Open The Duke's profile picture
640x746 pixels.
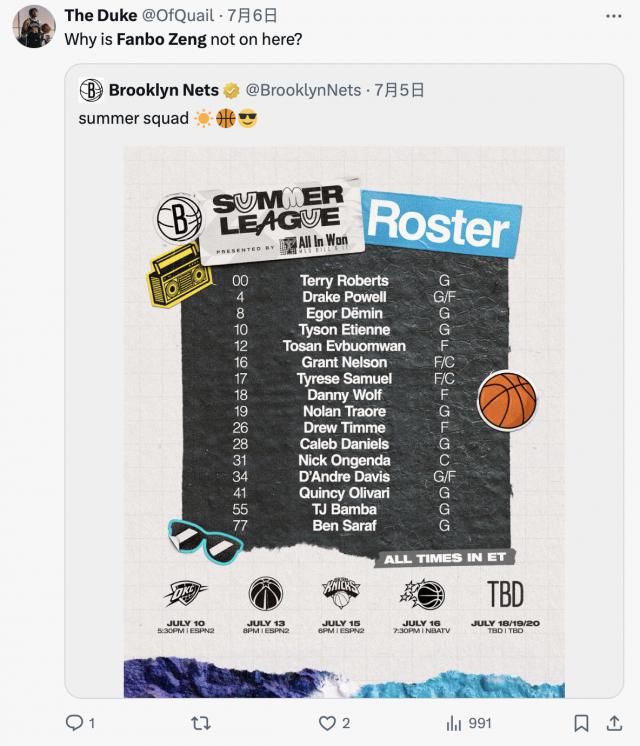tap(33, 27)
